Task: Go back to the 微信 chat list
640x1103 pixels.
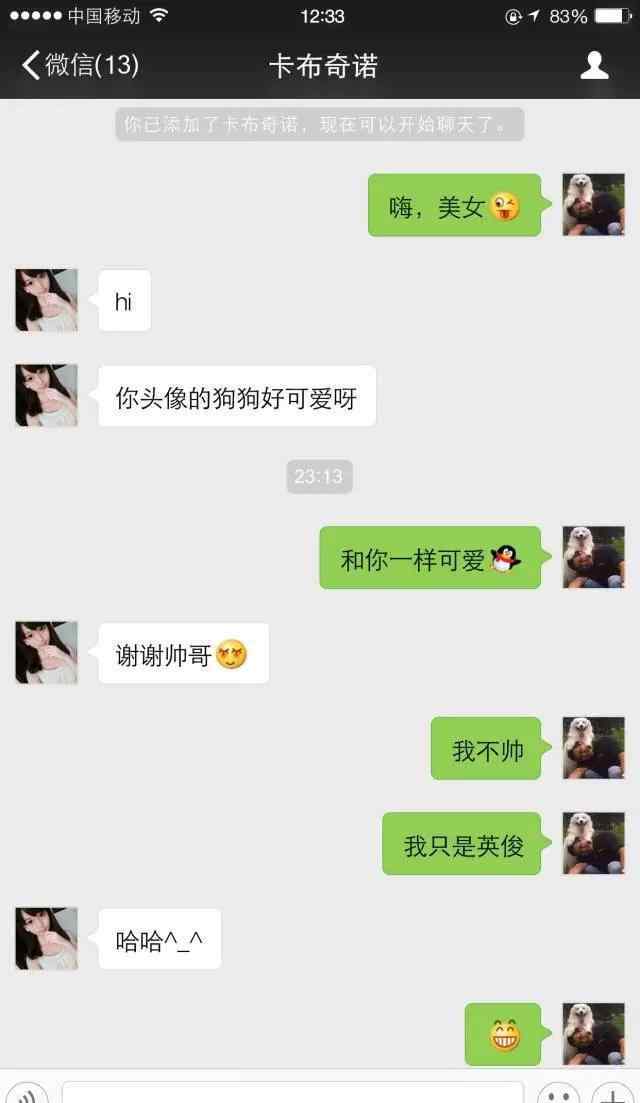Action: pyautogui.click(x=78, y=66)
